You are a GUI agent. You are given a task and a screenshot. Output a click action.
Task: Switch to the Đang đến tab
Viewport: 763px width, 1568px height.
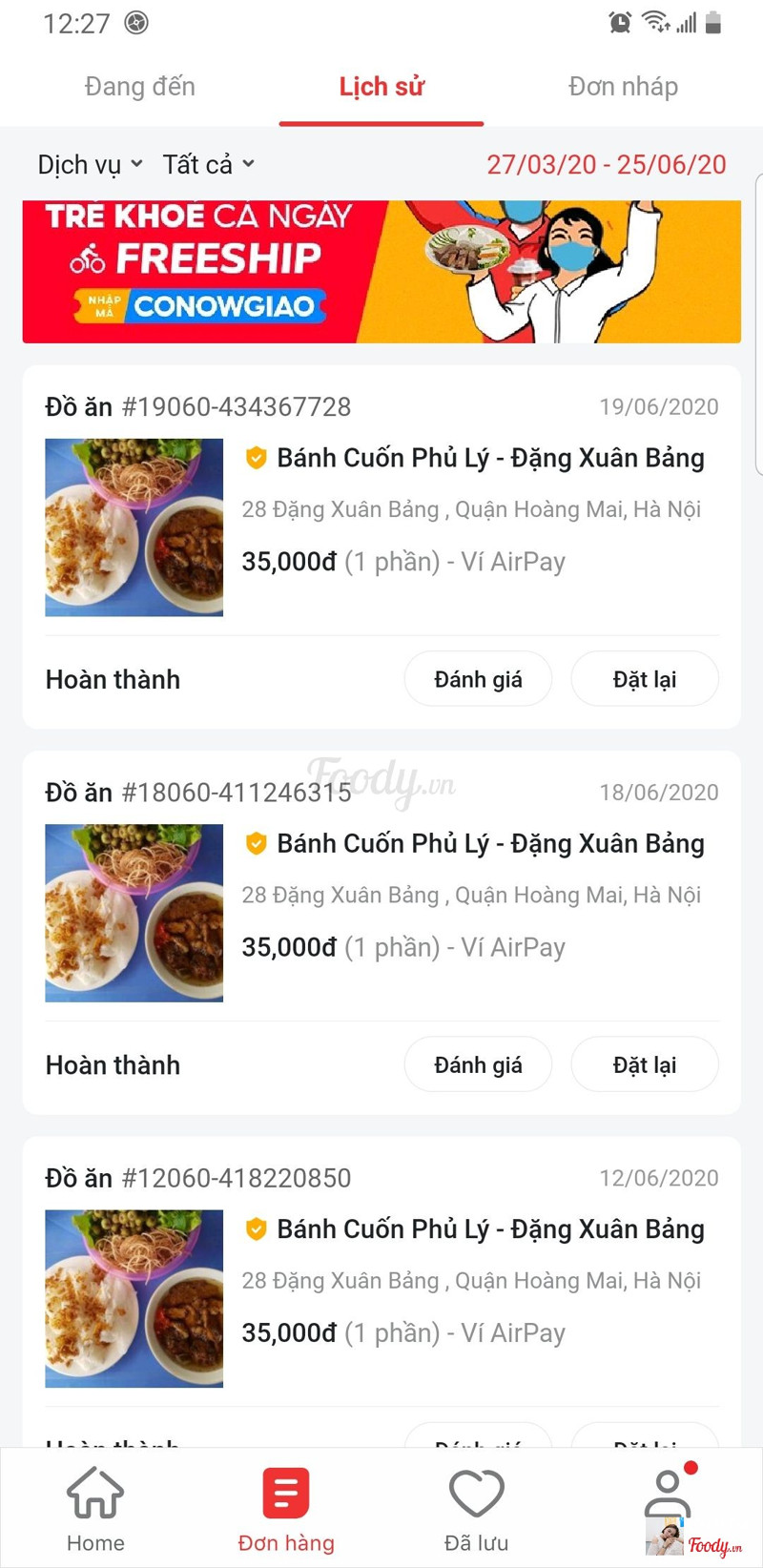(139, 87)
